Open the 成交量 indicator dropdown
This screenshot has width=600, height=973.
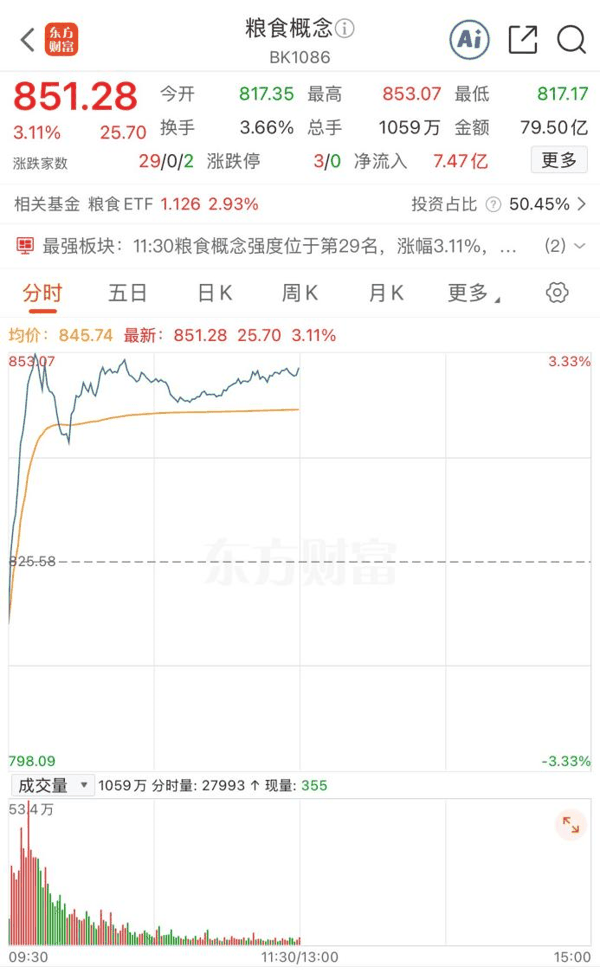click(51, 786)
